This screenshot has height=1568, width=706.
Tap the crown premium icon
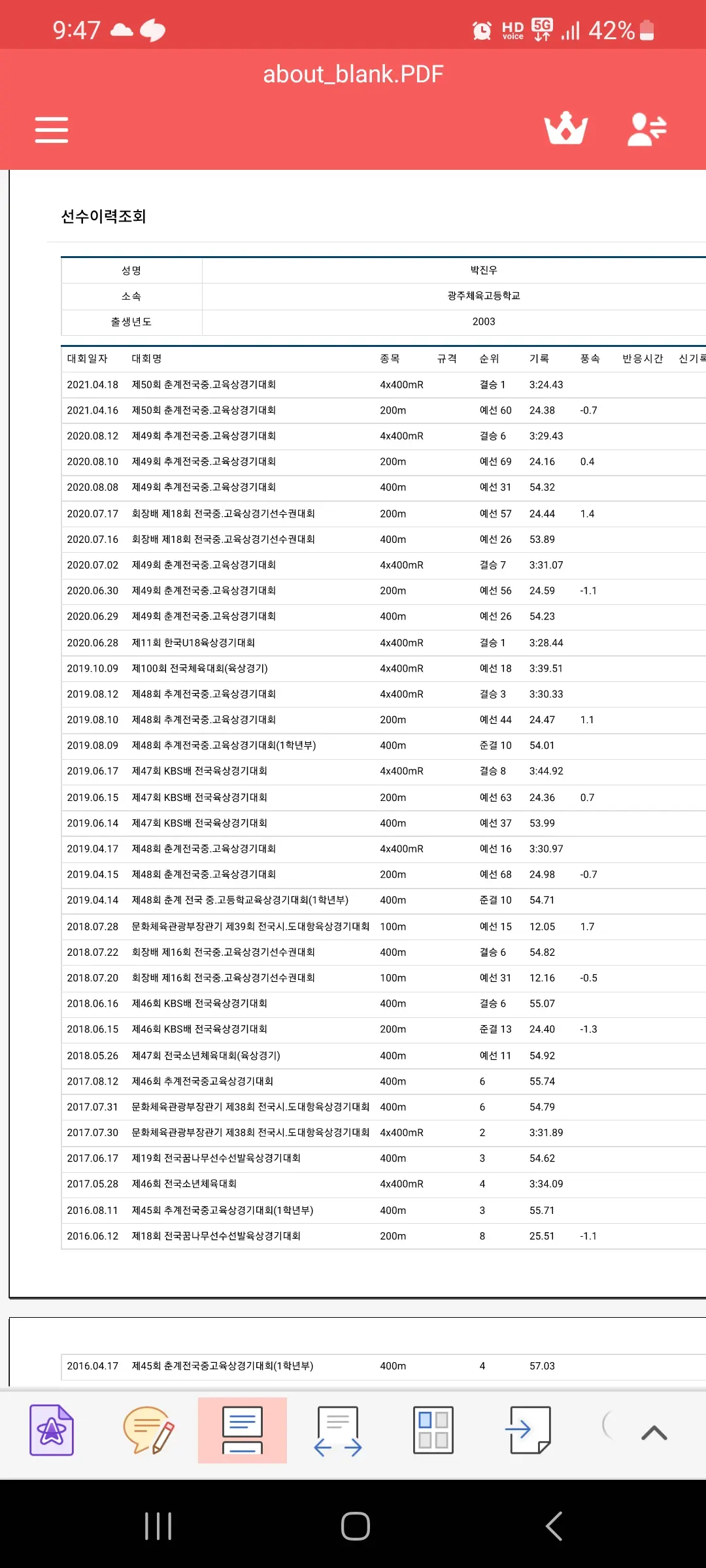(565, 129)
